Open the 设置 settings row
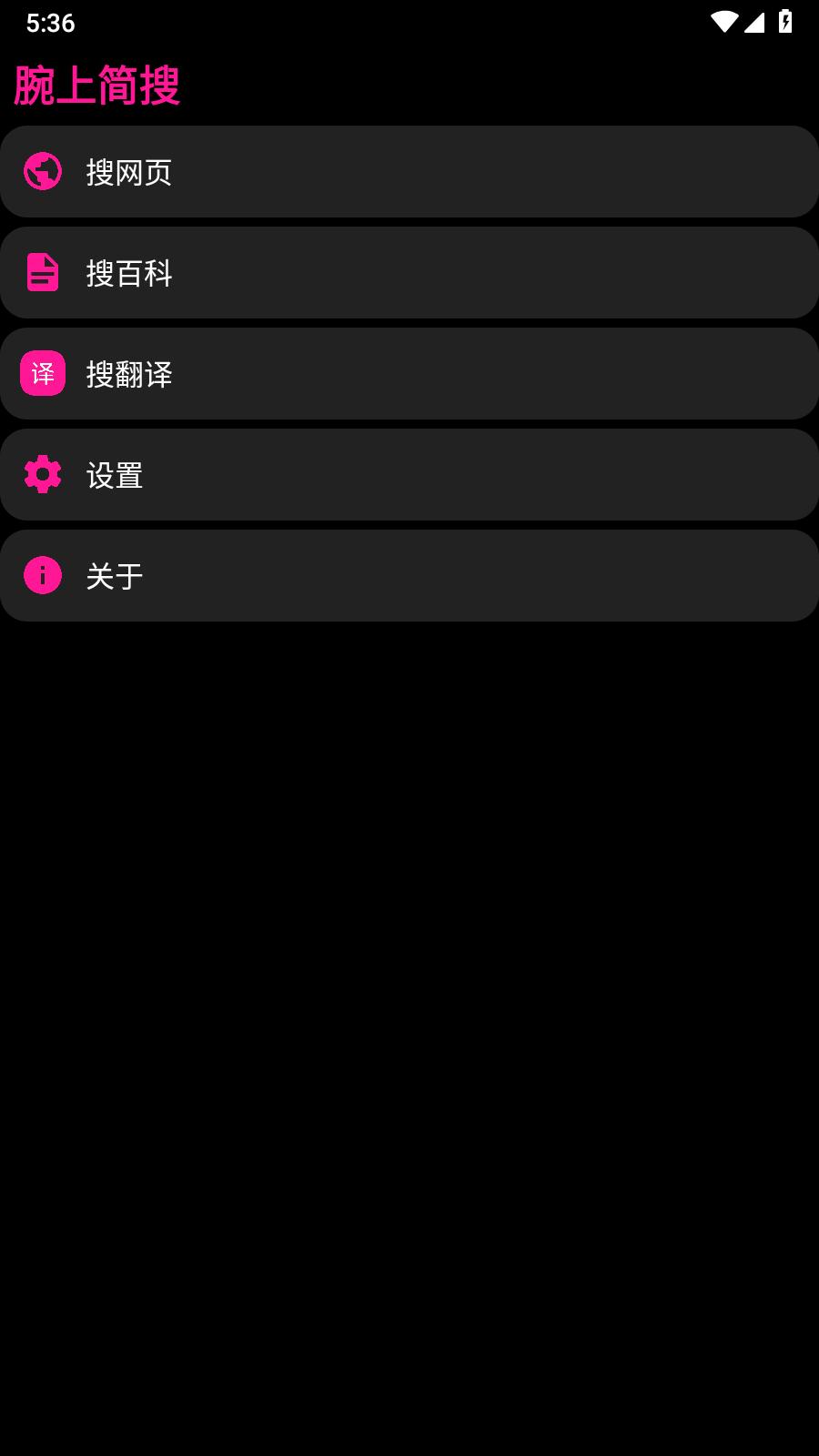 coord(409,475)
